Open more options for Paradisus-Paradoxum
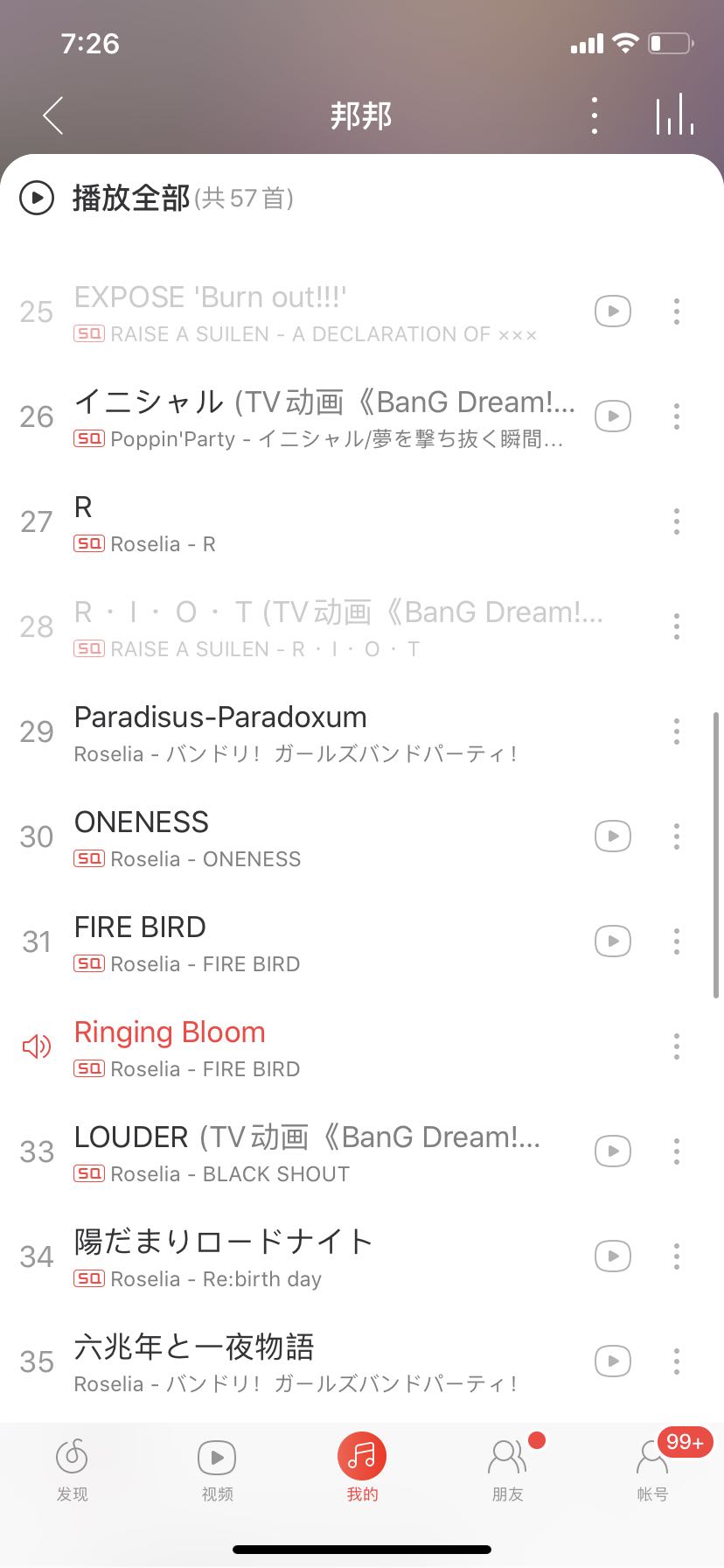The image size is (724, 1568). click(x=677, y=731)
